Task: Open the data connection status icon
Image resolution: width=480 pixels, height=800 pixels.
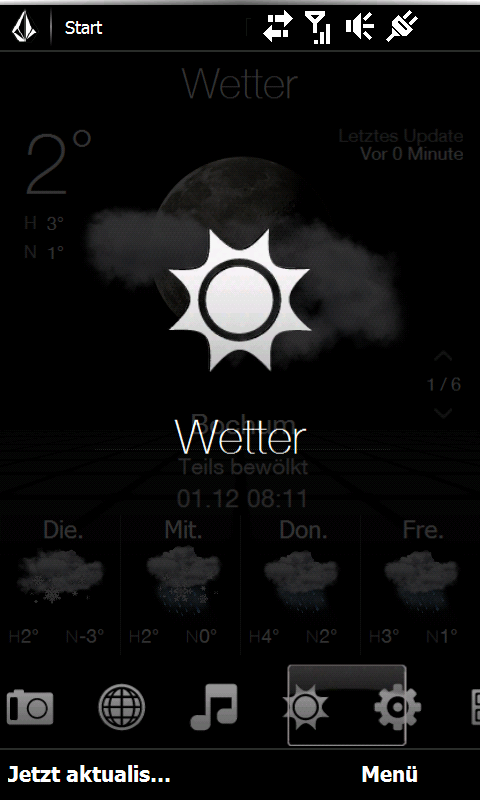Action: [278, 27]
